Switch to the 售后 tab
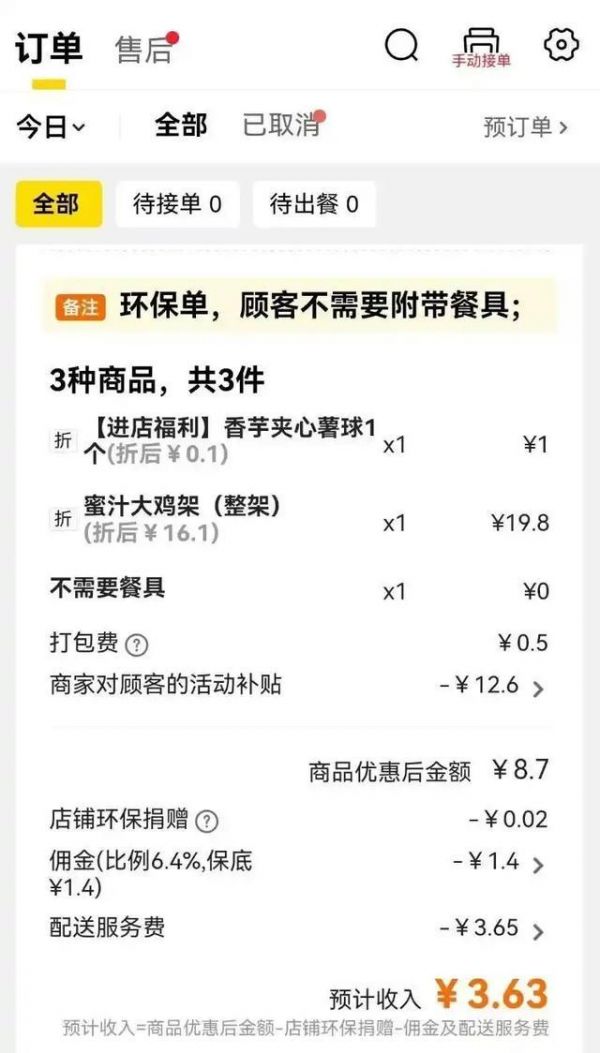Image resolution: width=600 pixels, height=1053 pixels. (145, 50)
